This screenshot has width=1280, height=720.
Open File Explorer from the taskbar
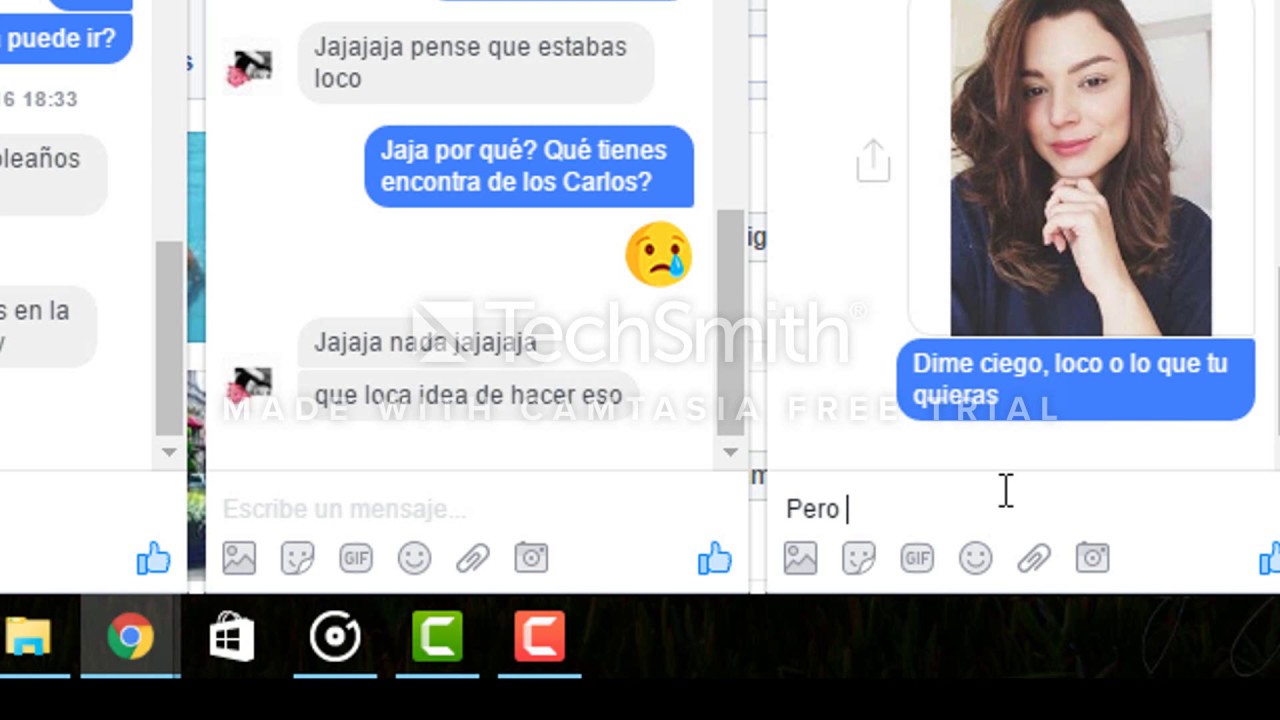(x=28, y=637)
